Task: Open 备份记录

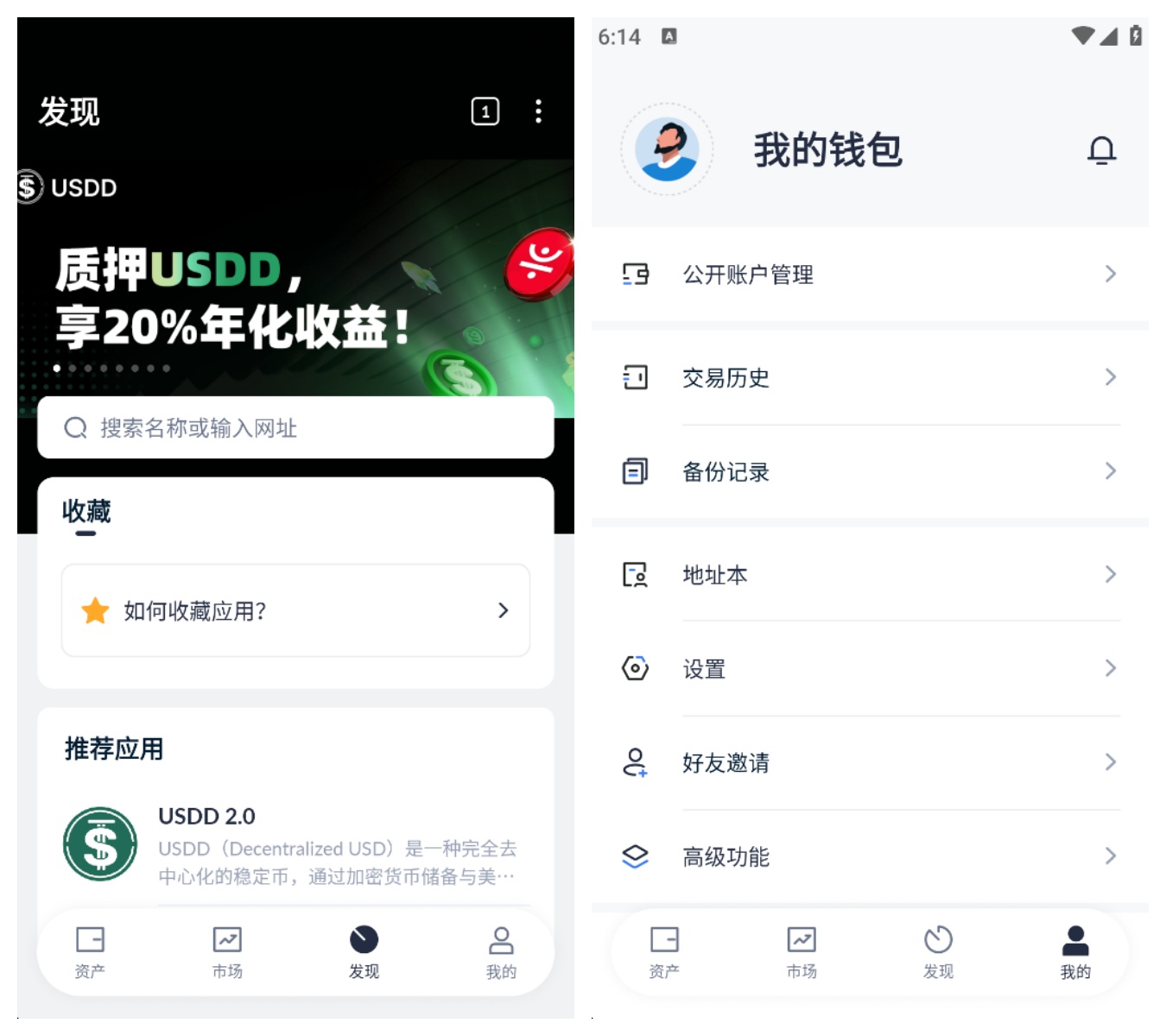Action: (869, 471)
